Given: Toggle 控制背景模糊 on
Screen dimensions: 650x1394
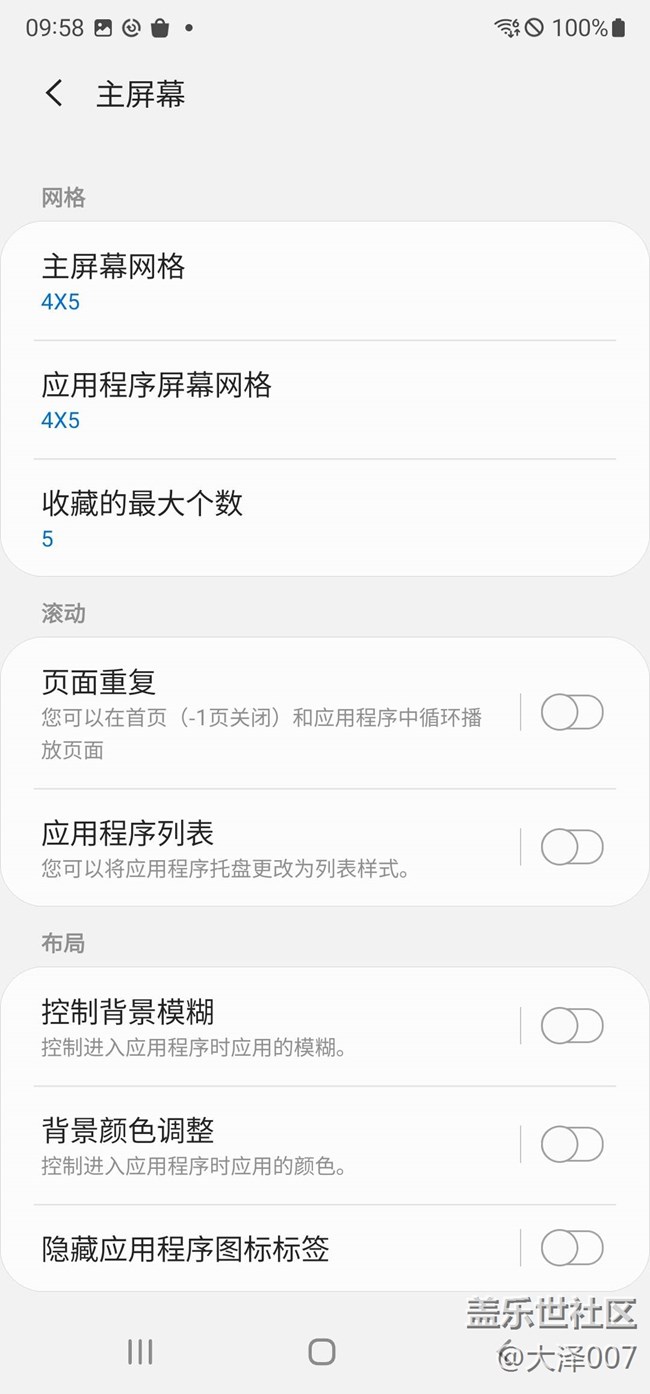Looking at the screenshot, I should (572, 1026).
